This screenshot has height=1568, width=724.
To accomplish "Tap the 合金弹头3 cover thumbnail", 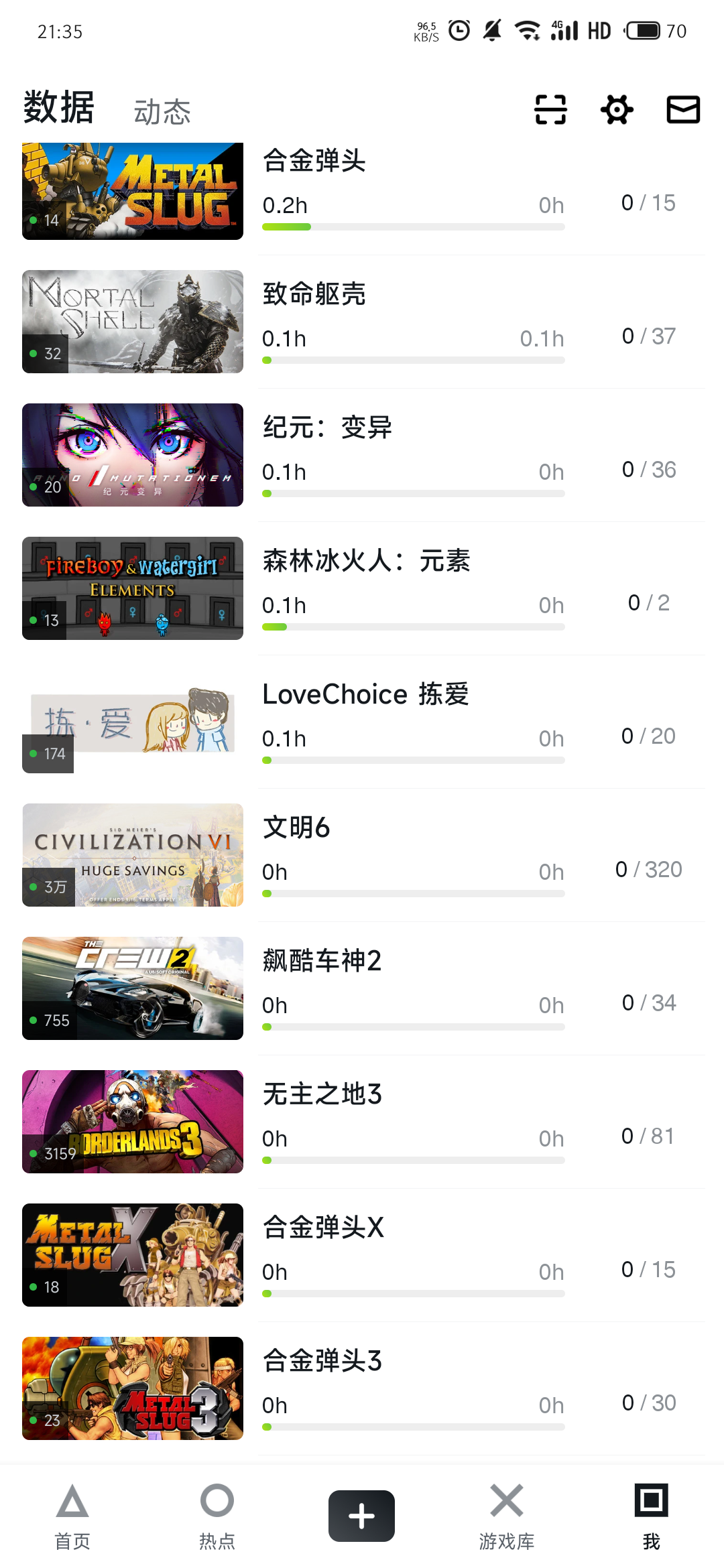I will pos(133,1388).
